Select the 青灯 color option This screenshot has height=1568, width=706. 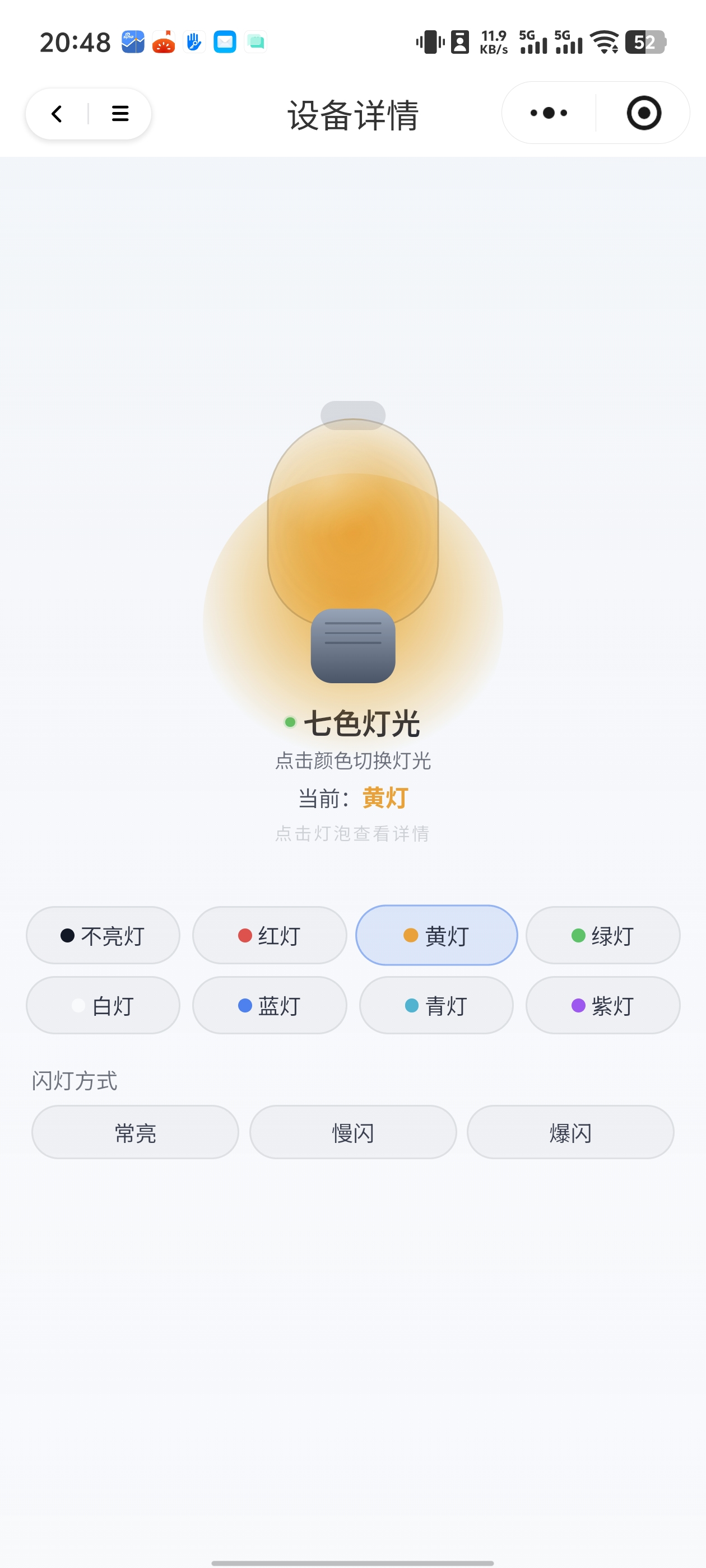435,1006
